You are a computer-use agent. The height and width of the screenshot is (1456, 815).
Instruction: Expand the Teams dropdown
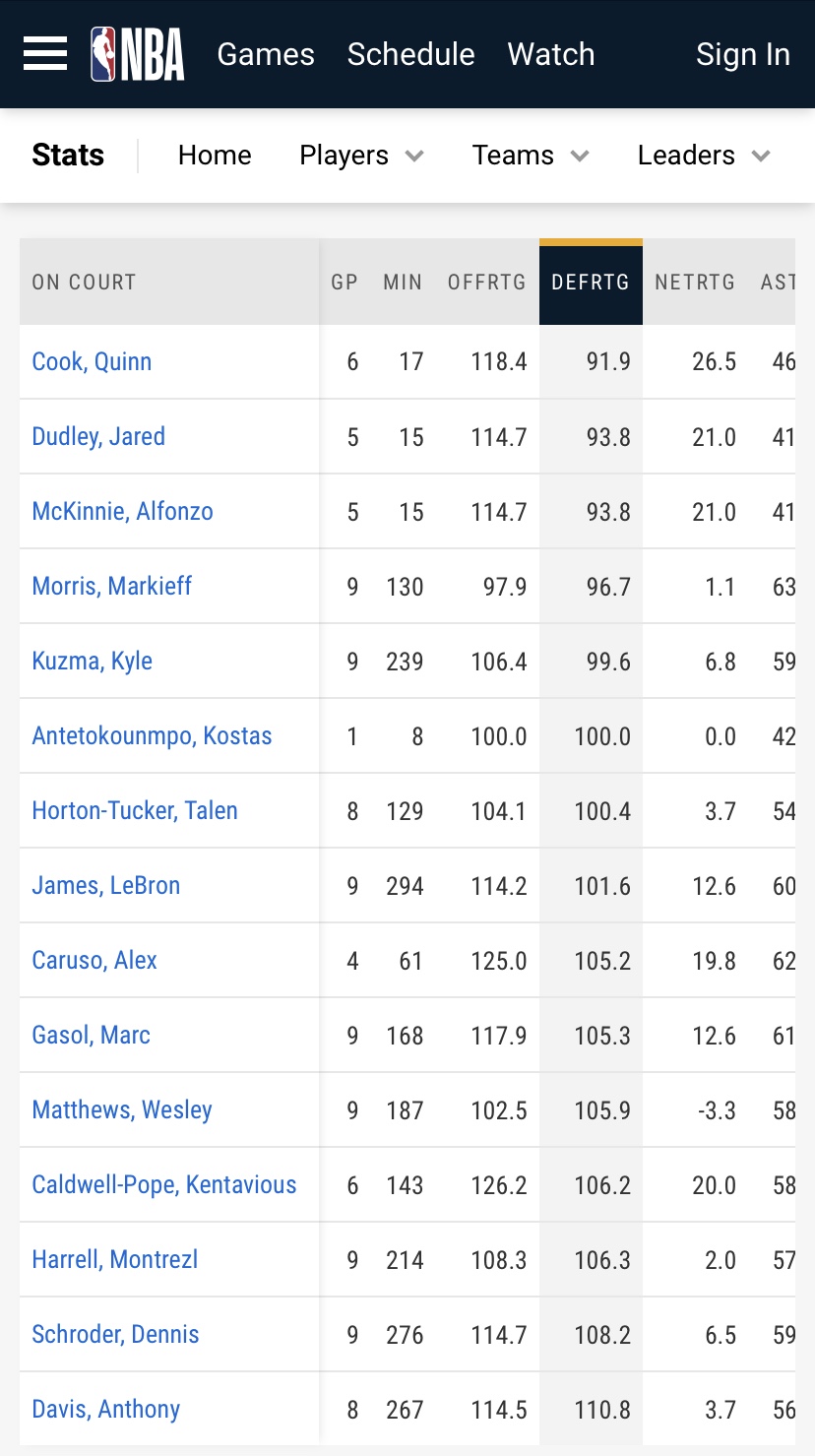coord(530,156)
